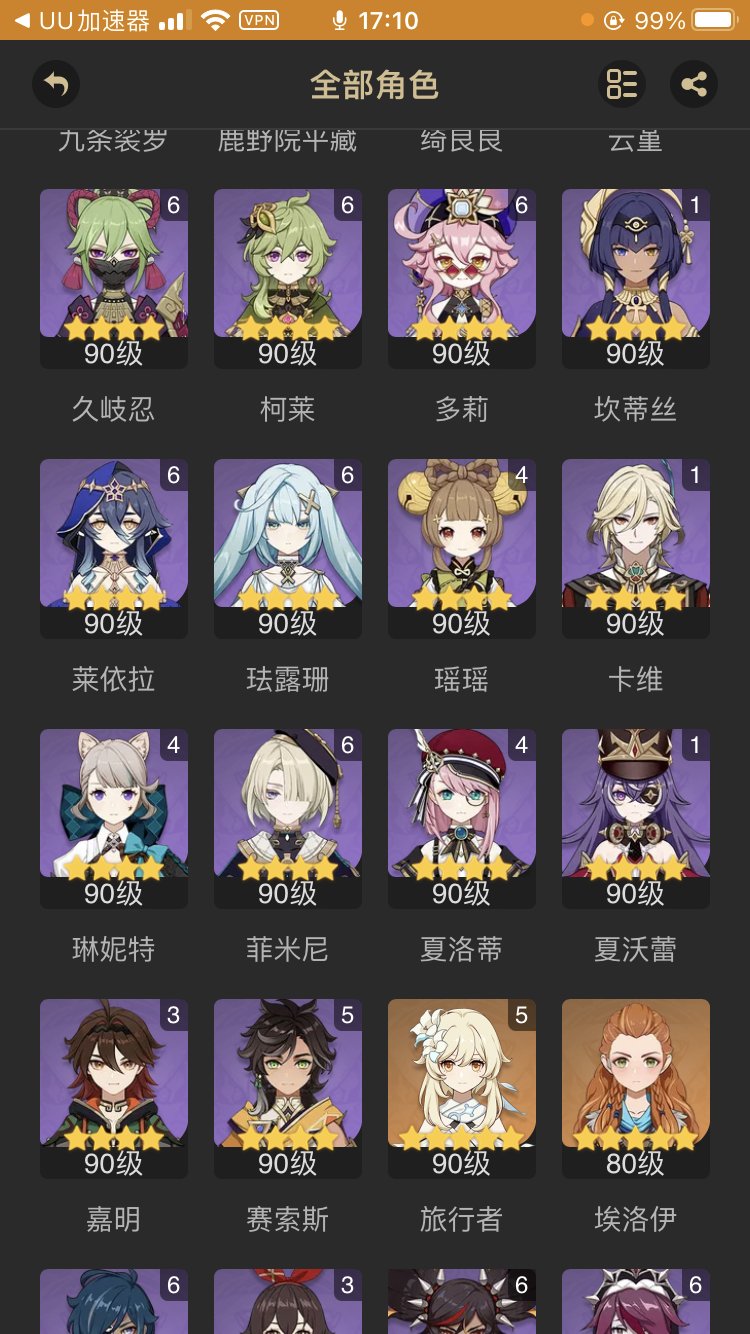
Task: Tap the 全部角色 title
Action: coord(375,84)
